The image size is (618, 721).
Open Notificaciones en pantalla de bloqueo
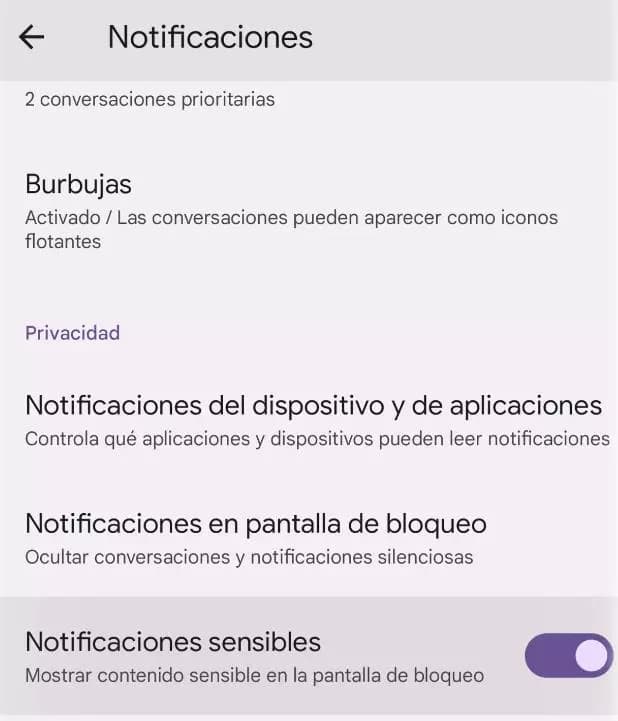tap(256, 538)
